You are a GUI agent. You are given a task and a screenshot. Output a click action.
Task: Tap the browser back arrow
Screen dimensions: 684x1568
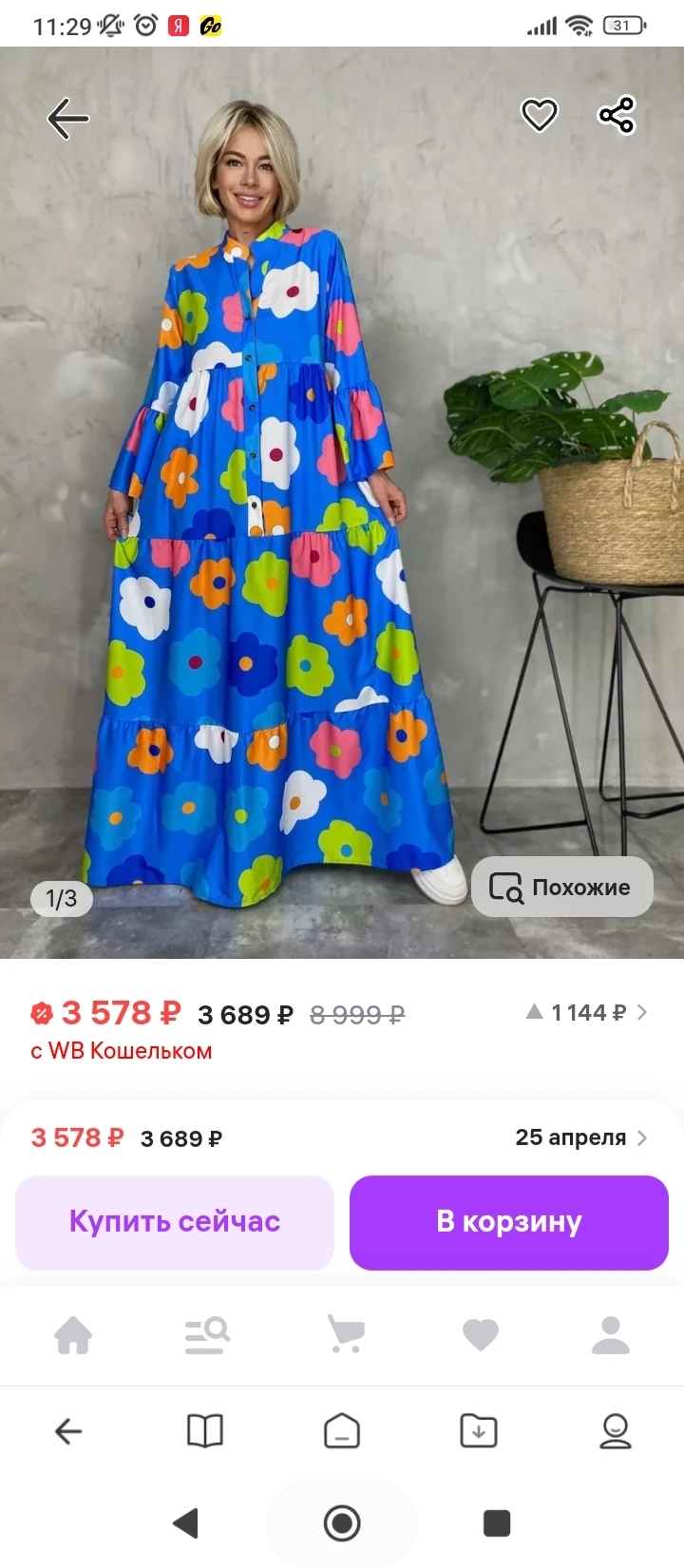(x=68, y=1430)
